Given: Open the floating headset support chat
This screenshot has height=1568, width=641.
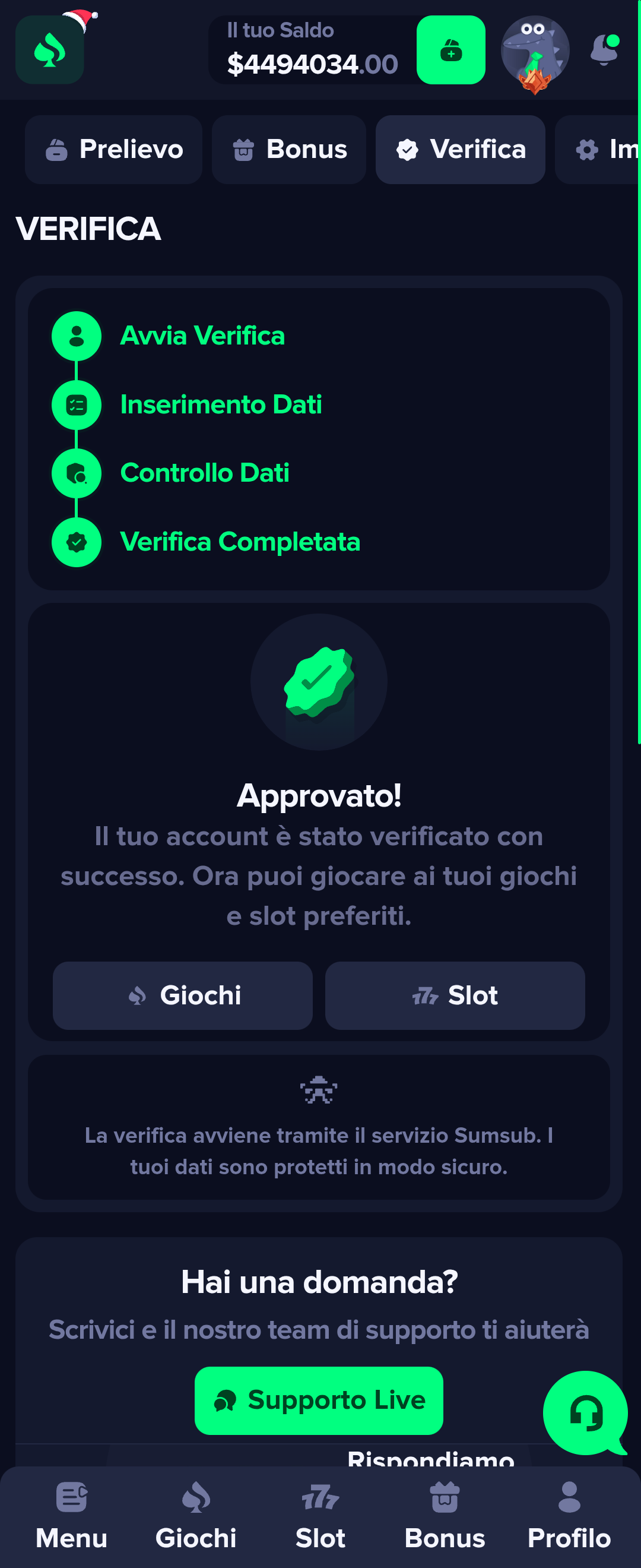Looking at the screenshot, I should pyautogui.click(x=585, y=1414).
